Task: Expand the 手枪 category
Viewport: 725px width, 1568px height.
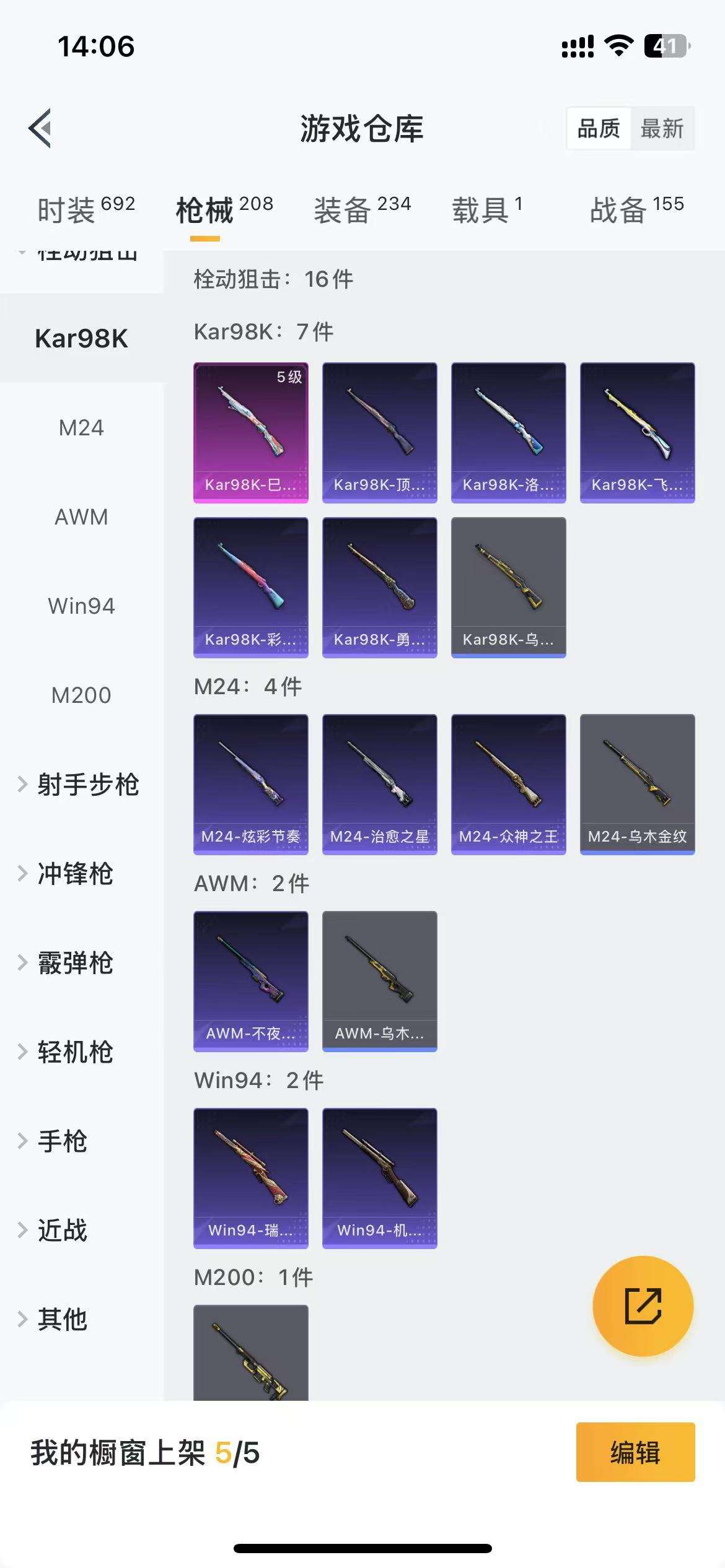Action: click(62, 1141)
